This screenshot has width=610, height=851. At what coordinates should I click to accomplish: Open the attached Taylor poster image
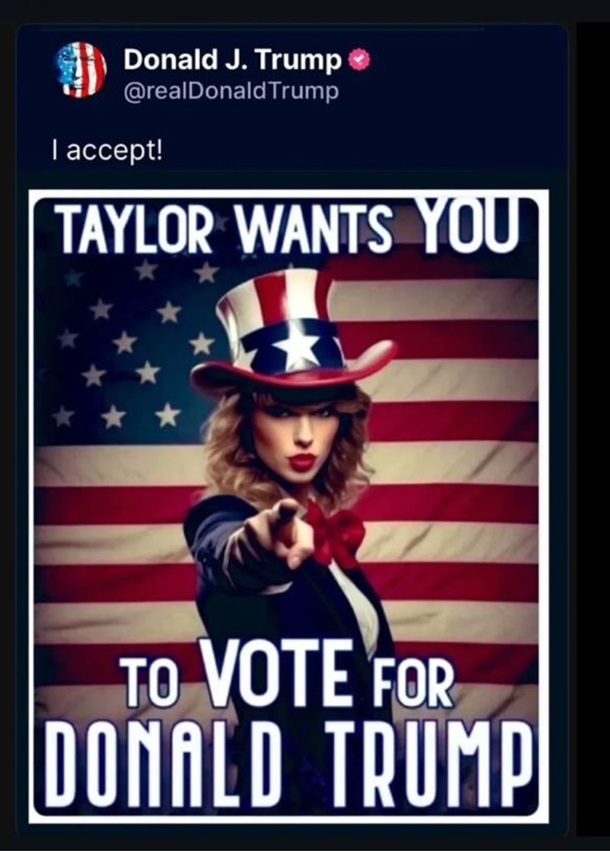290,505
